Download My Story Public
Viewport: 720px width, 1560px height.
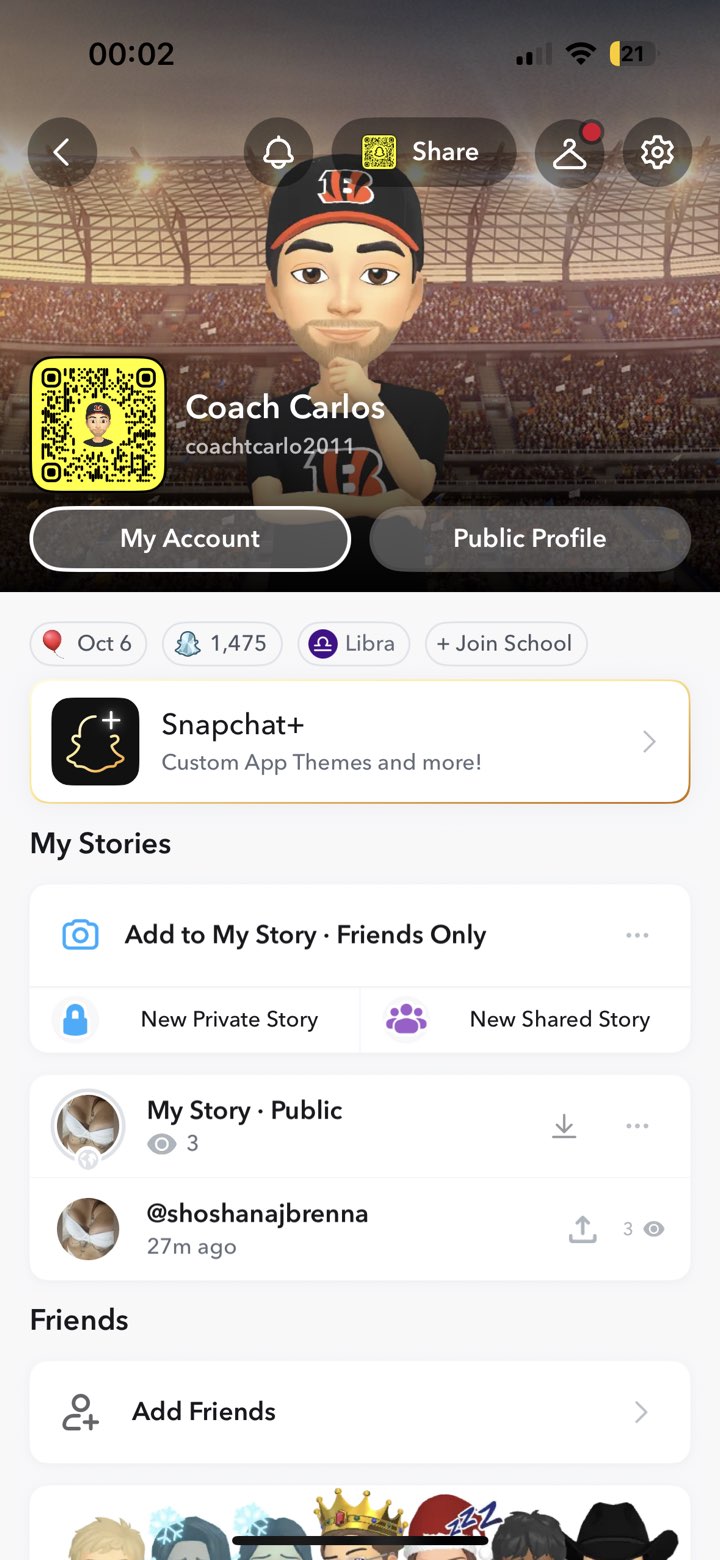[x=564, y=1127]
